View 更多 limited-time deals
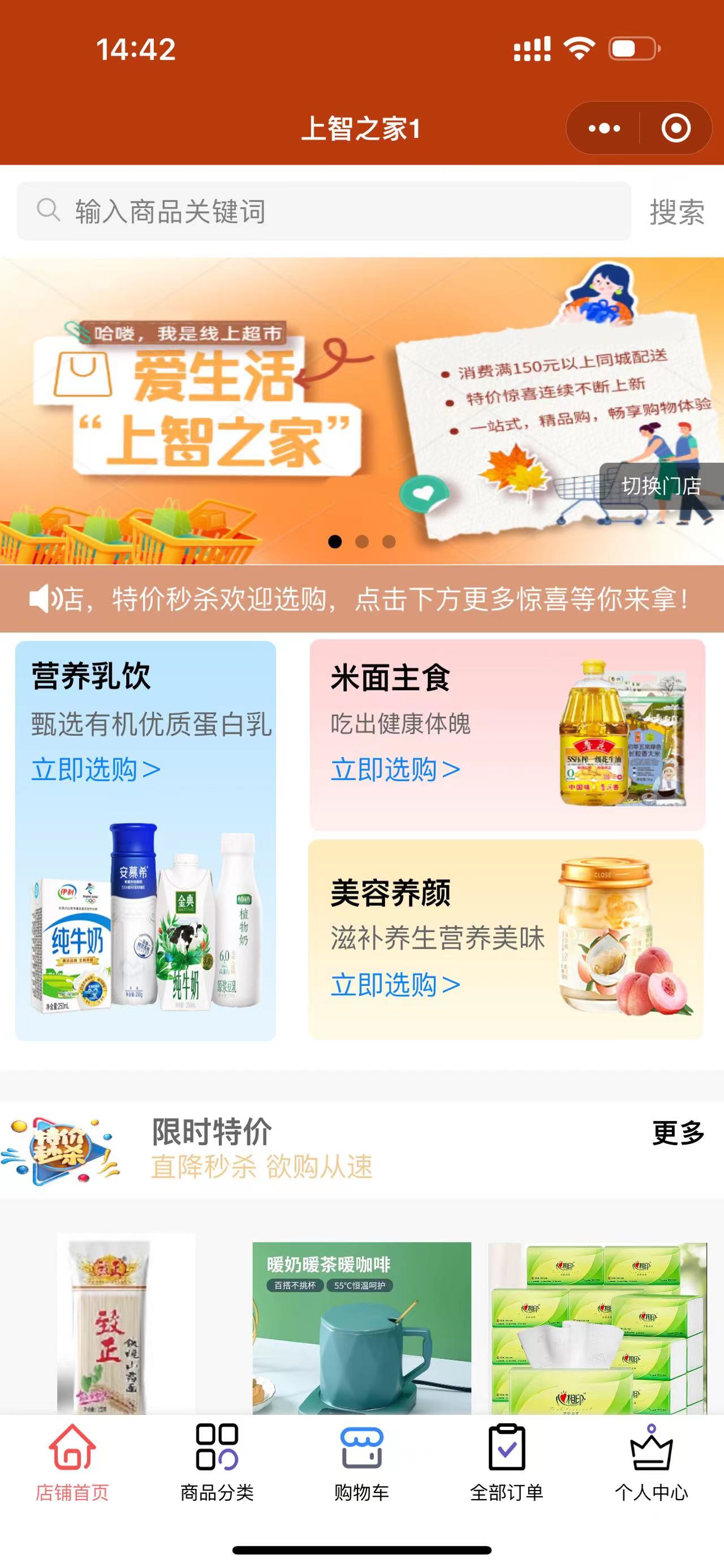 (678, 1133)
